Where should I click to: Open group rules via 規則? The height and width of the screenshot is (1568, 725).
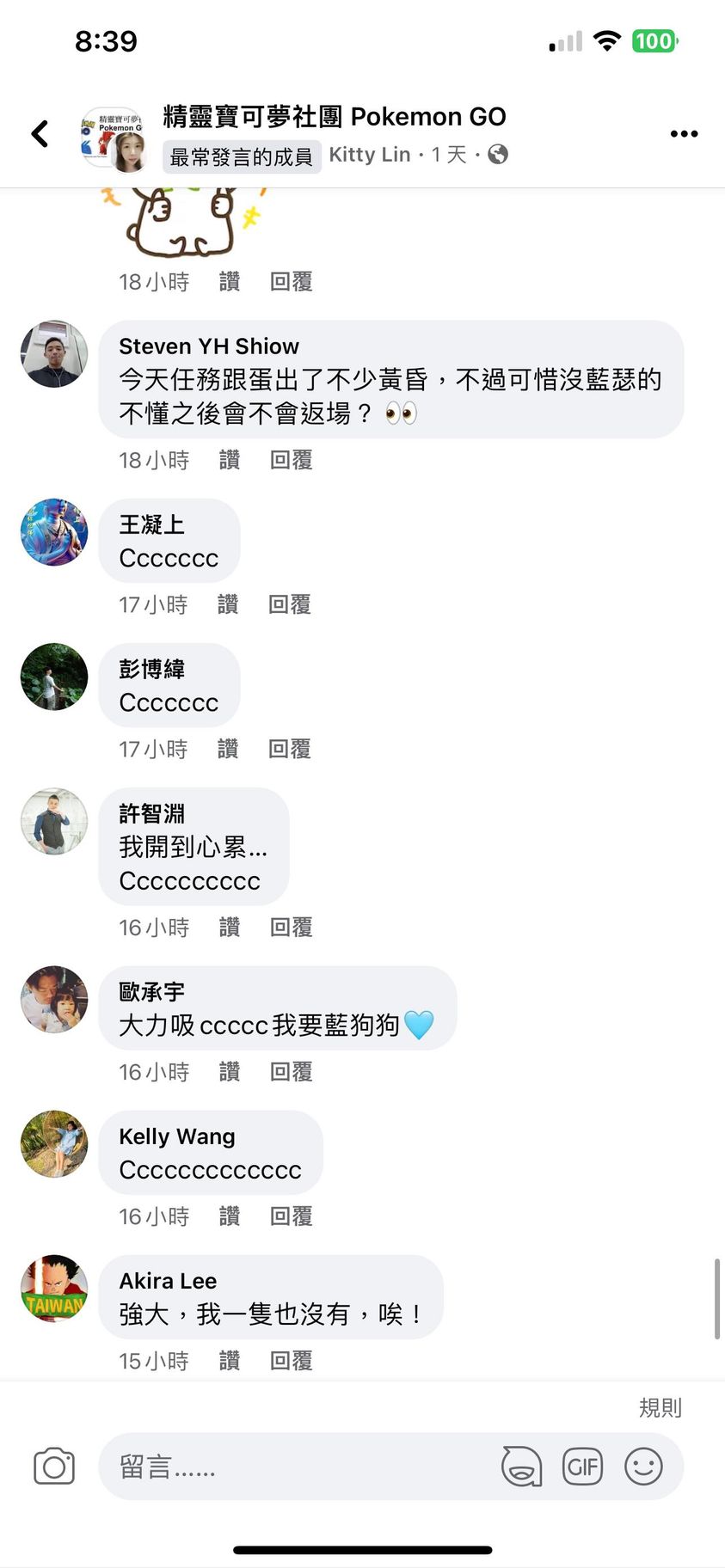tap(660, 1407)
